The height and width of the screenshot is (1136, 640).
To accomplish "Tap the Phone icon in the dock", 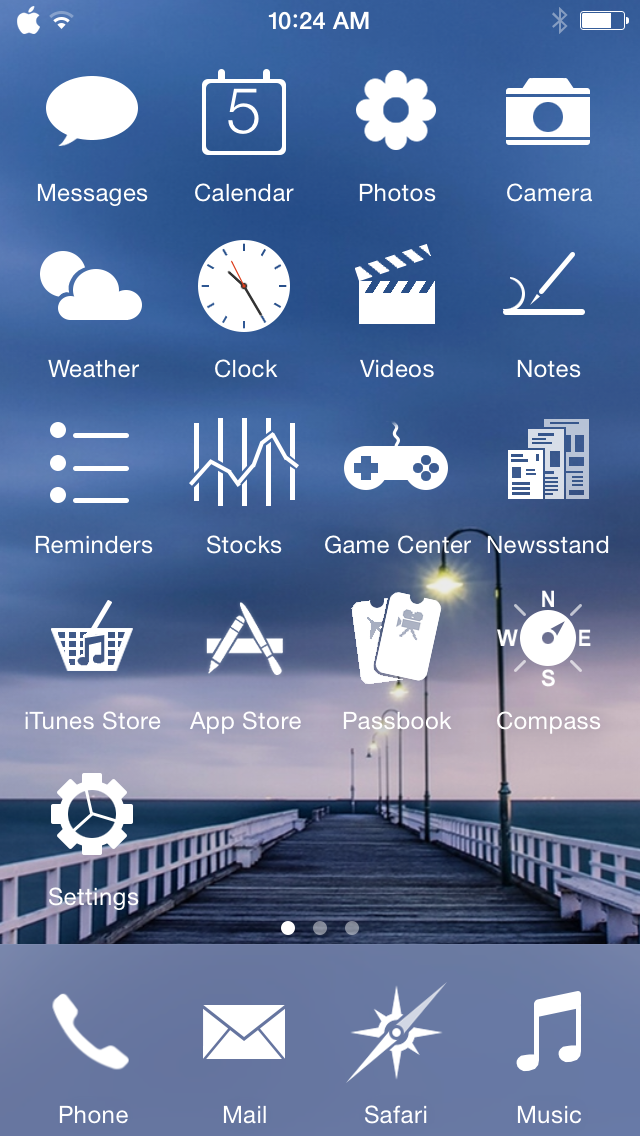I will [92, 1034].
